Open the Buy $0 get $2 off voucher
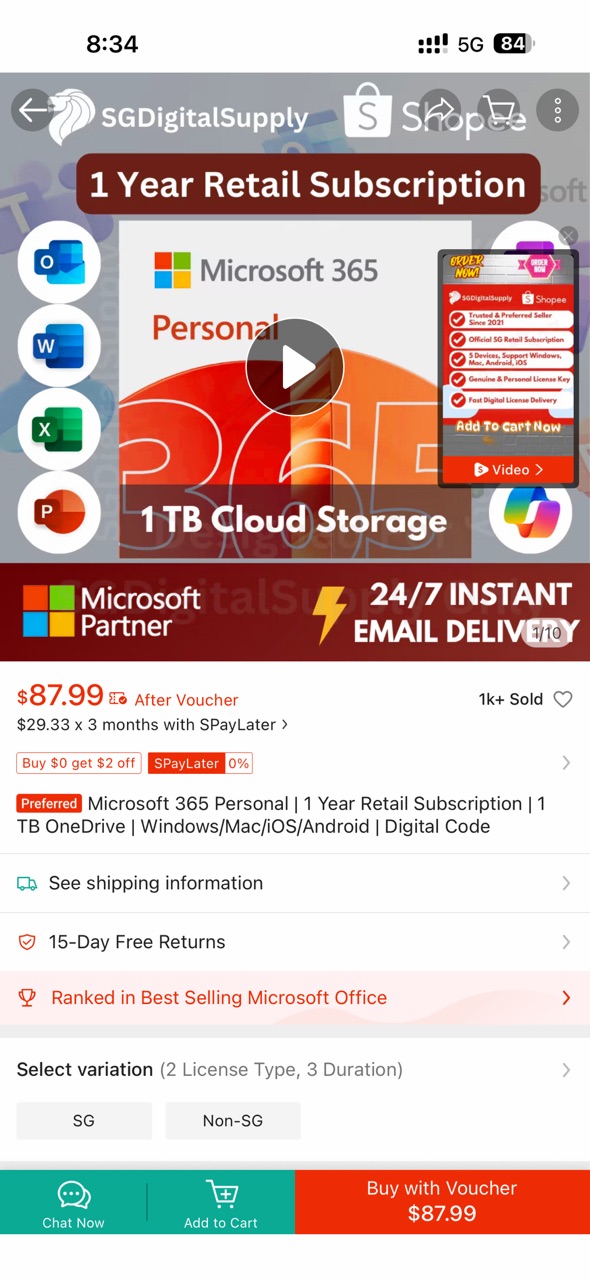Screen dimensions: 590x1280 (79, 763)
